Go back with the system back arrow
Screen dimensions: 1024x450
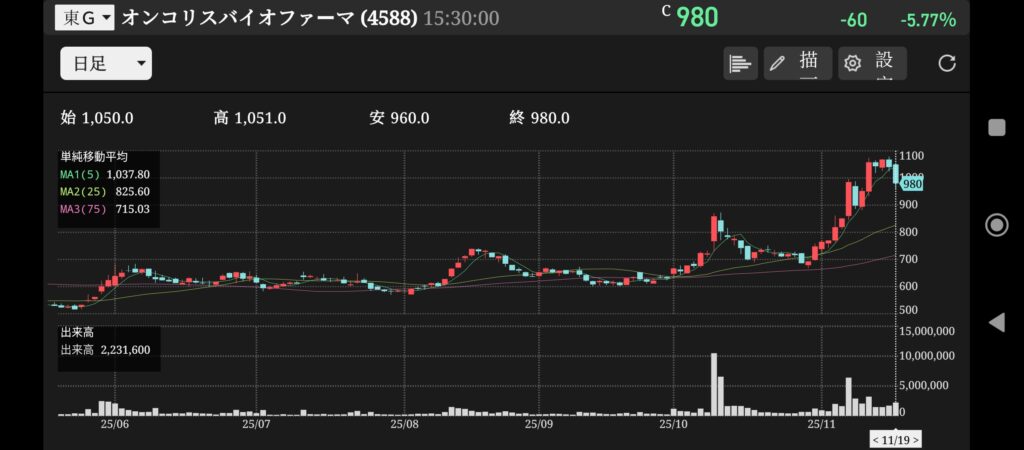tap(996, 322)
